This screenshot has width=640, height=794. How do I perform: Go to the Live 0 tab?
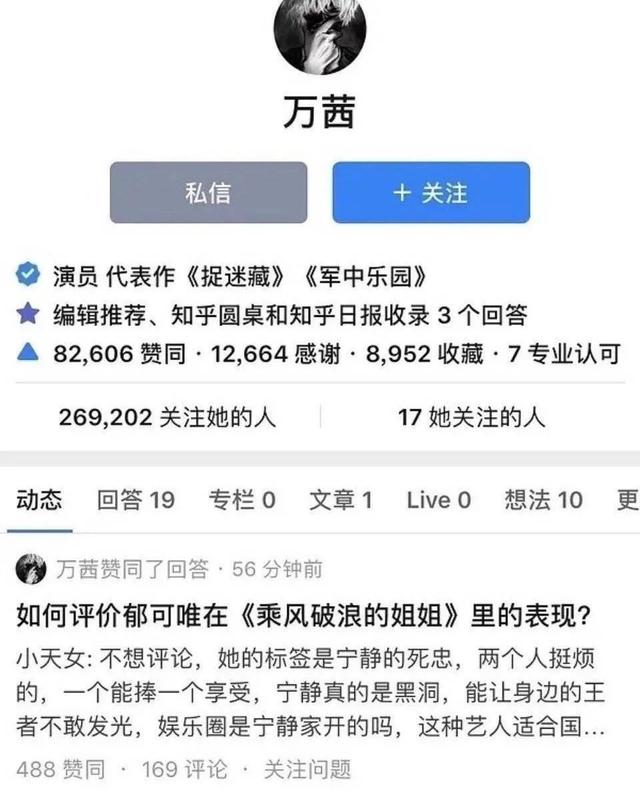pyautogui.click(x=438, y=499)
